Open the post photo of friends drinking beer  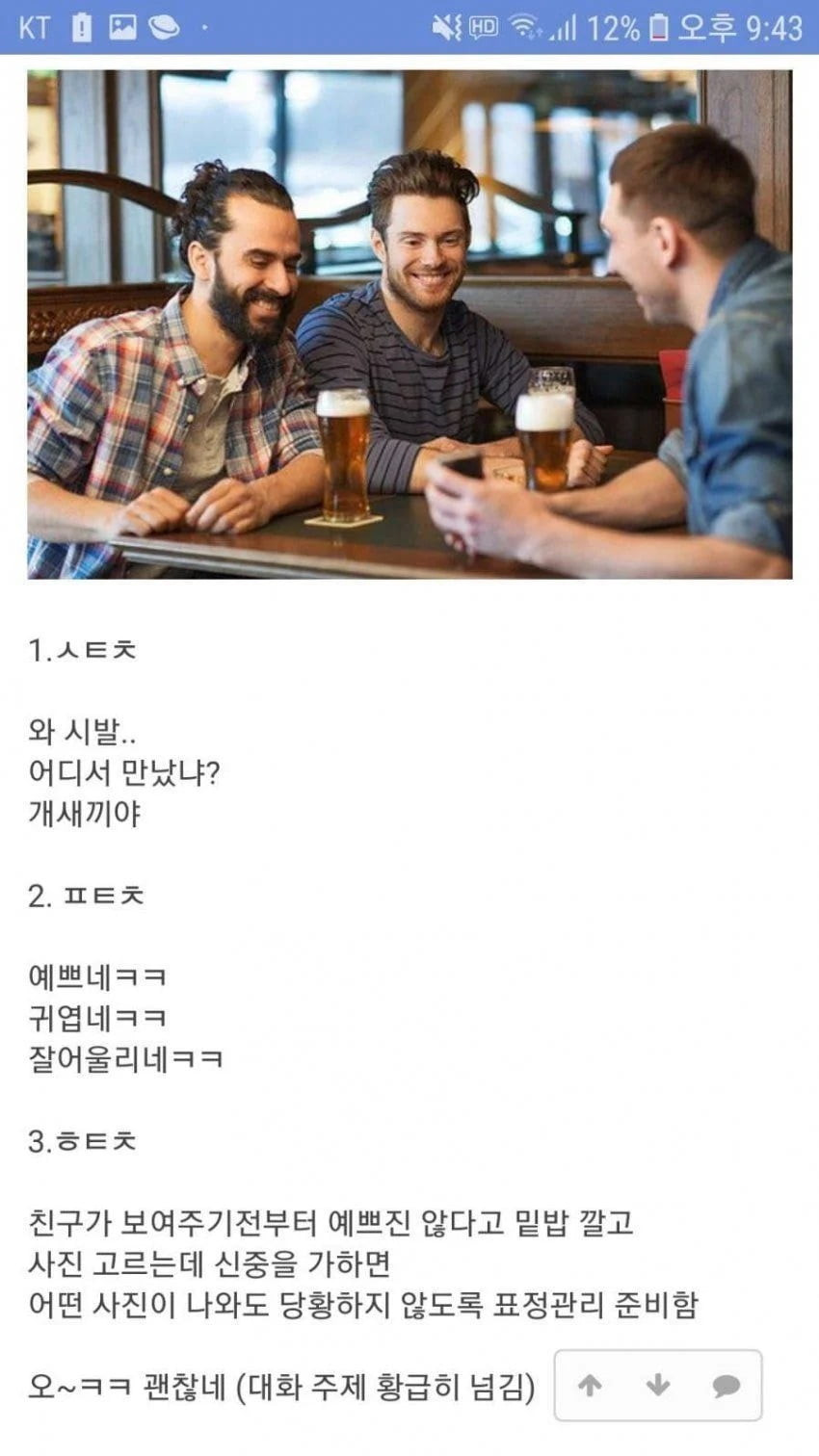(x=409, y=324)
